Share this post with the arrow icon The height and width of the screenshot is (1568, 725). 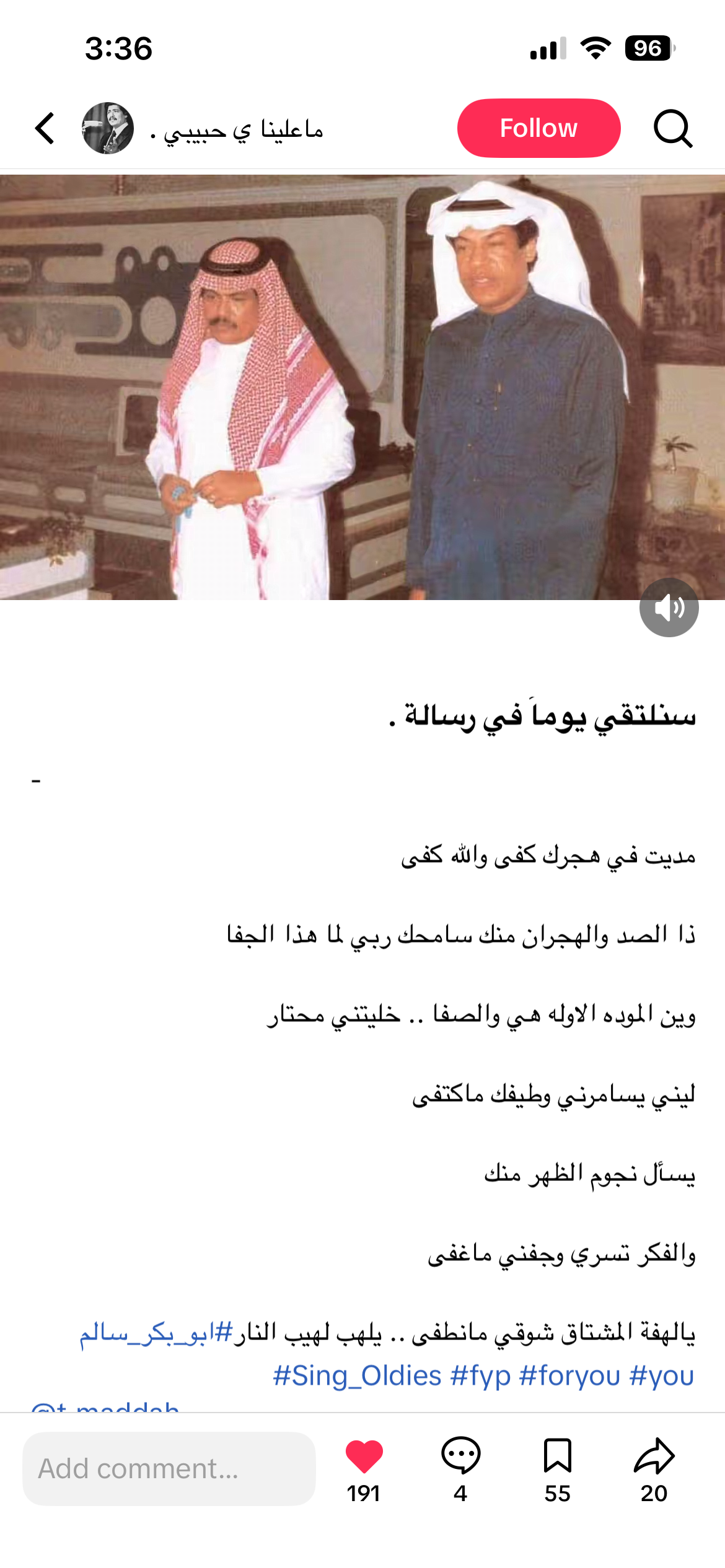tap(654, 1455)
